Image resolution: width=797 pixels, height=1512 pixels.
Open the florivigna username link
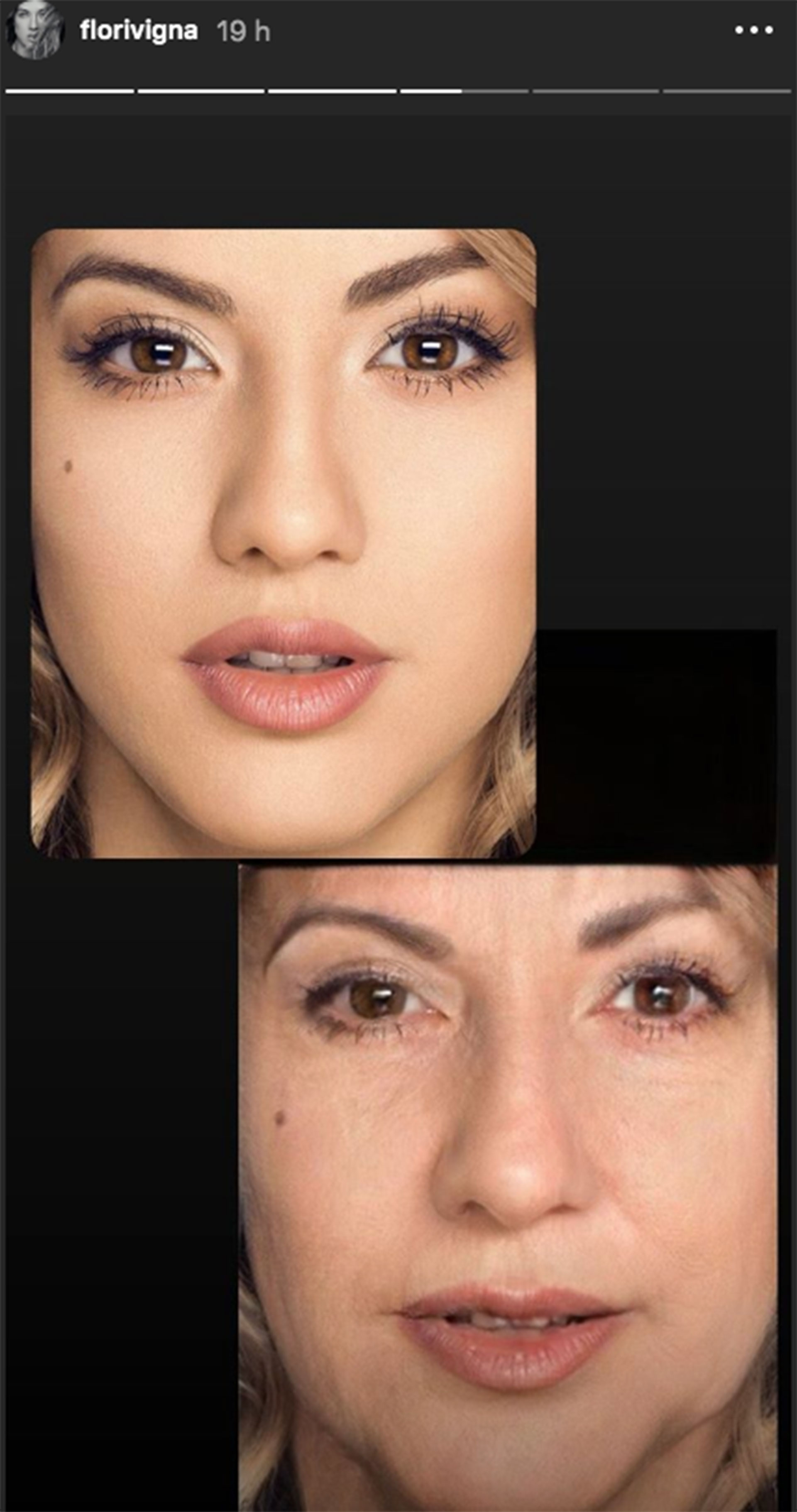coord(139,31)
